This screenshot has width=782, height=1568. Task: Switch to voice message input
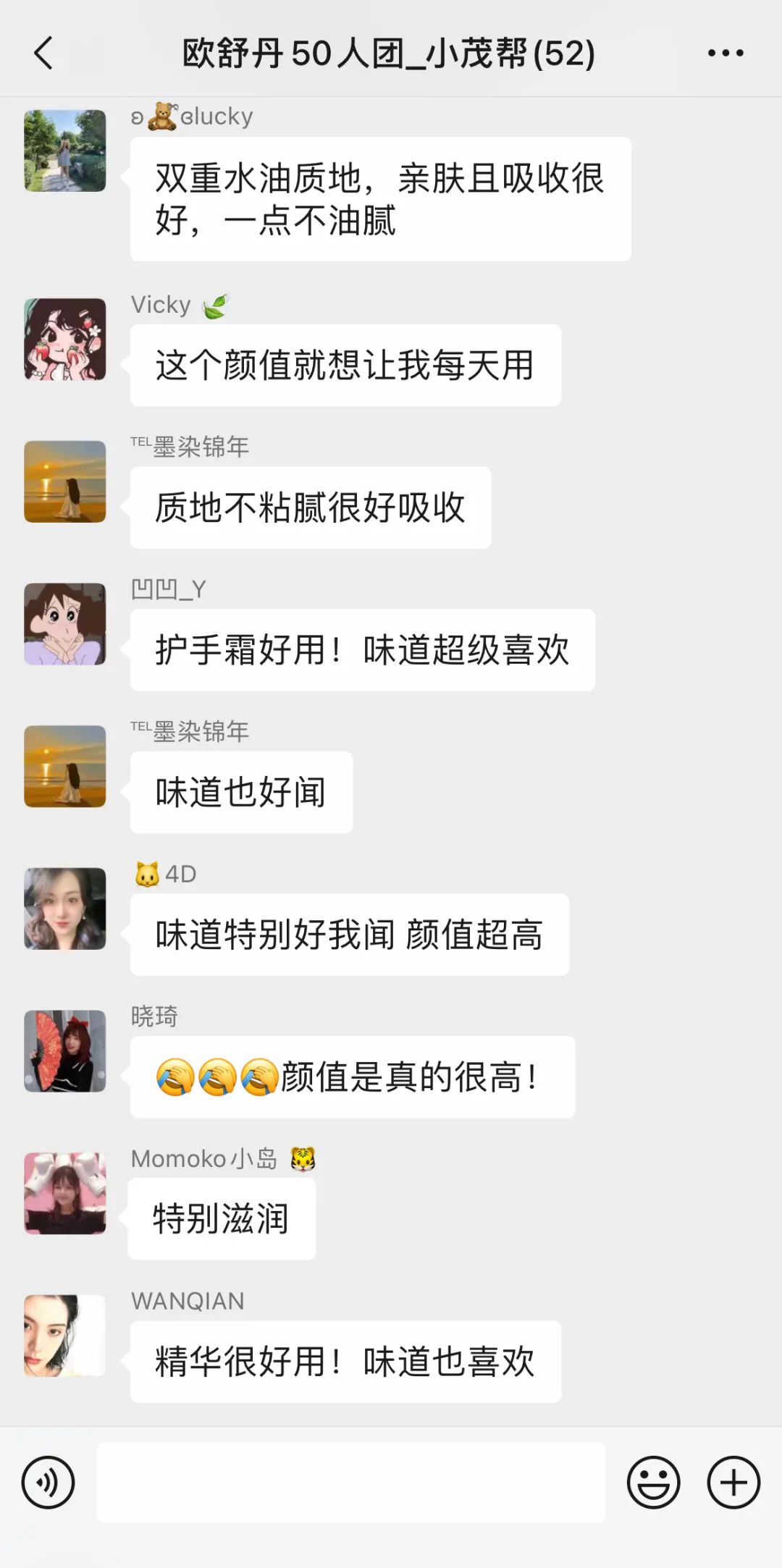[x=48, y=1482]
